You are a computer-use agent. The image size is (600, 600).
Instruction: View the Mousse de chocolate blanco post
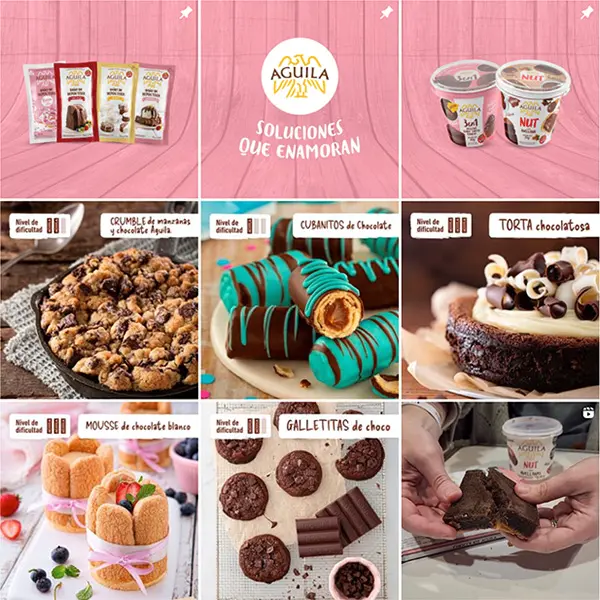click(x=98, y=500)
